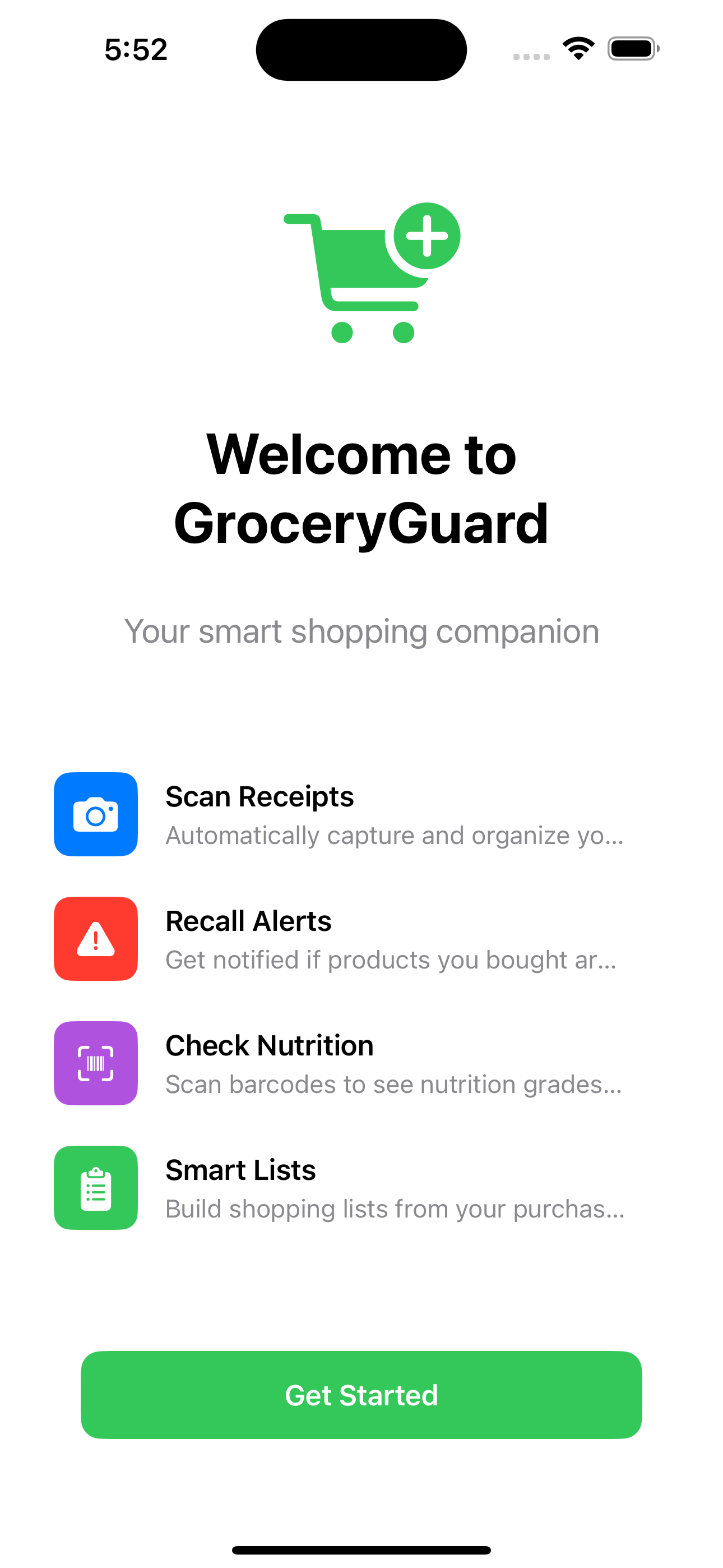Screen dimensions: 723x1568
Task: Select the purple barcode scanner icon
Action: coord(95,1063)
